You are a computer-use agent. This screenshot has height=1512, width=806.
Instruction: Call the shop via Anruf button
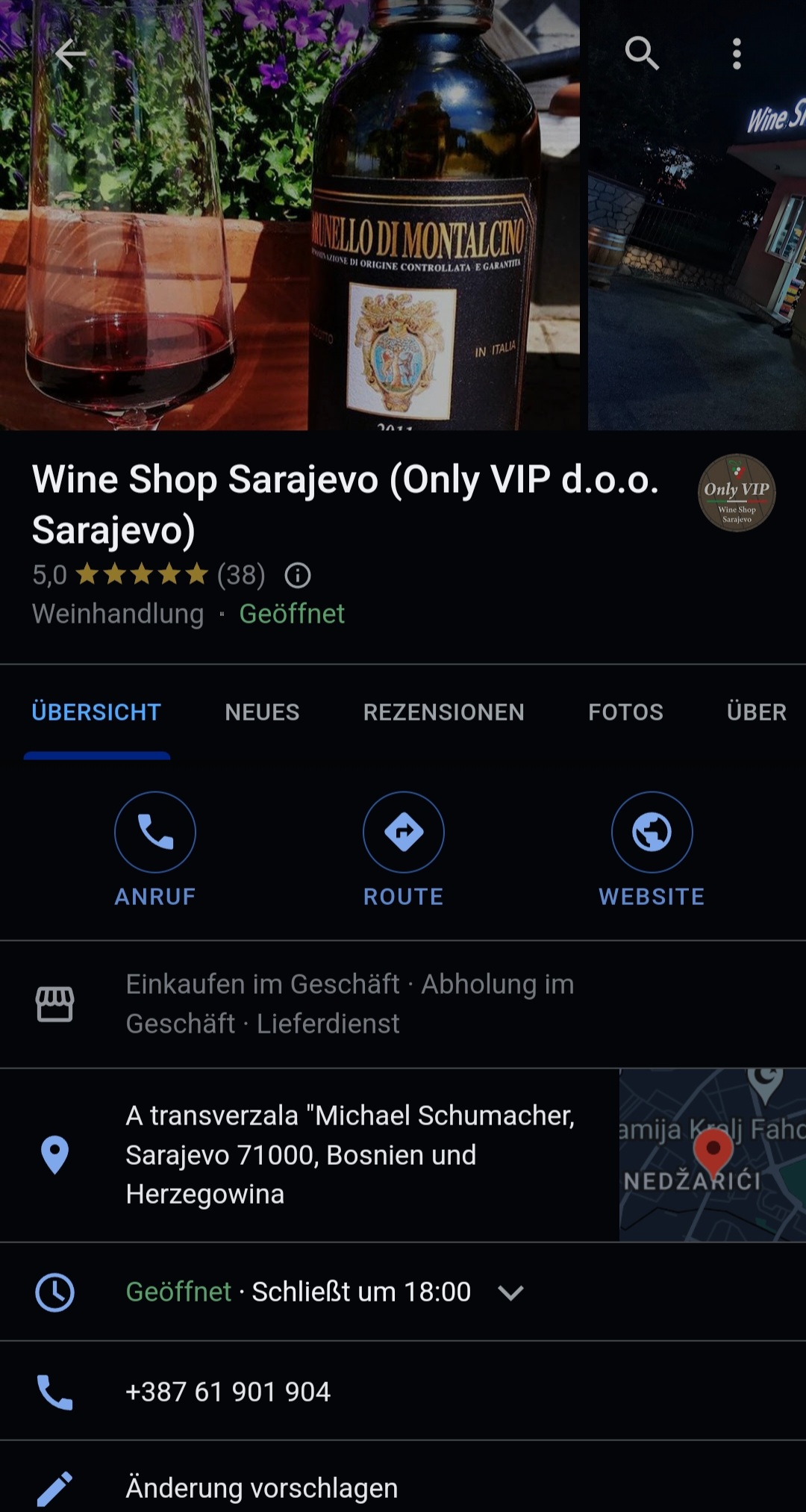point(155,850)
